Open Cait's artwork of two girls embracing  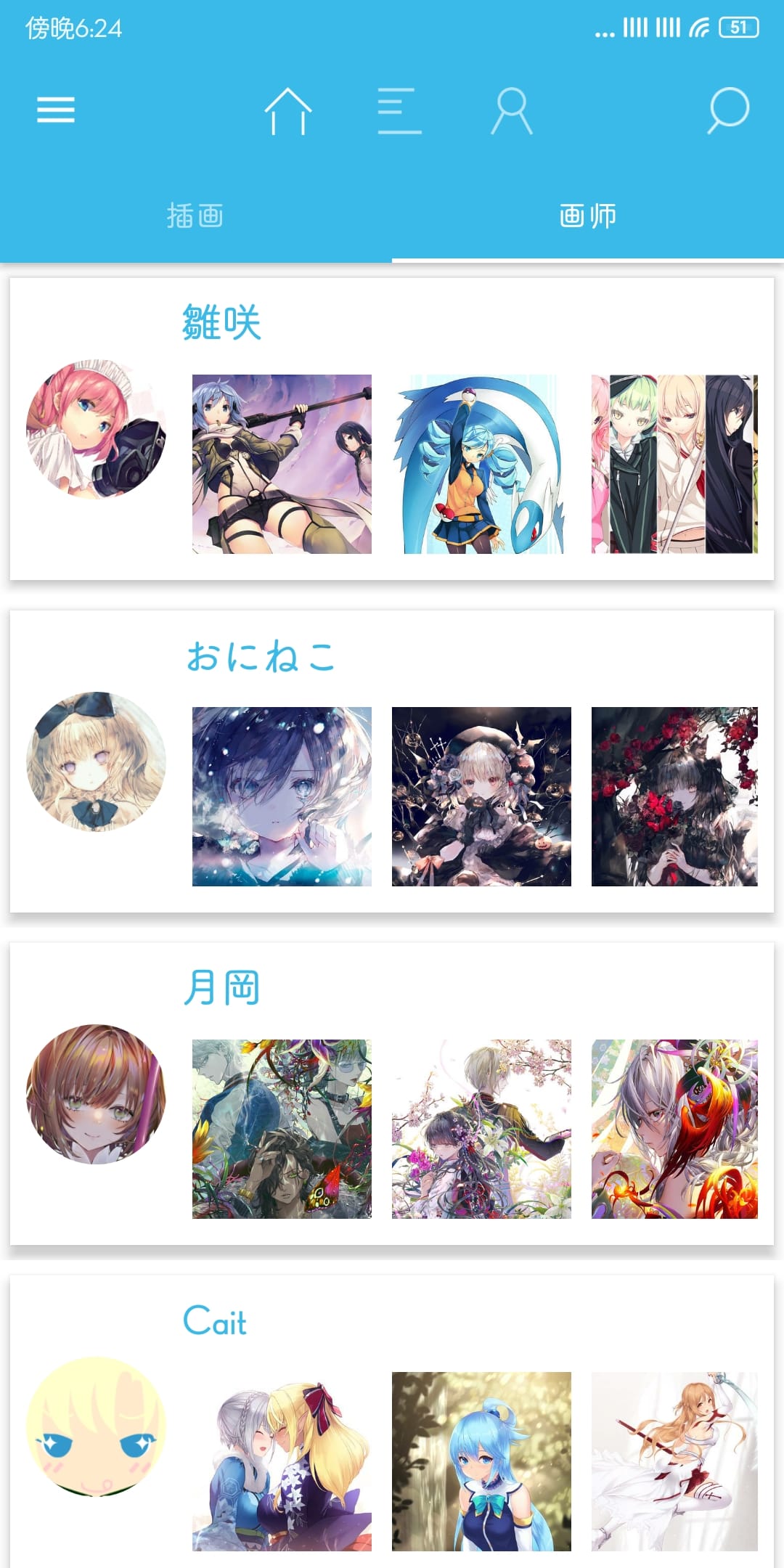tap(282, 1461)
